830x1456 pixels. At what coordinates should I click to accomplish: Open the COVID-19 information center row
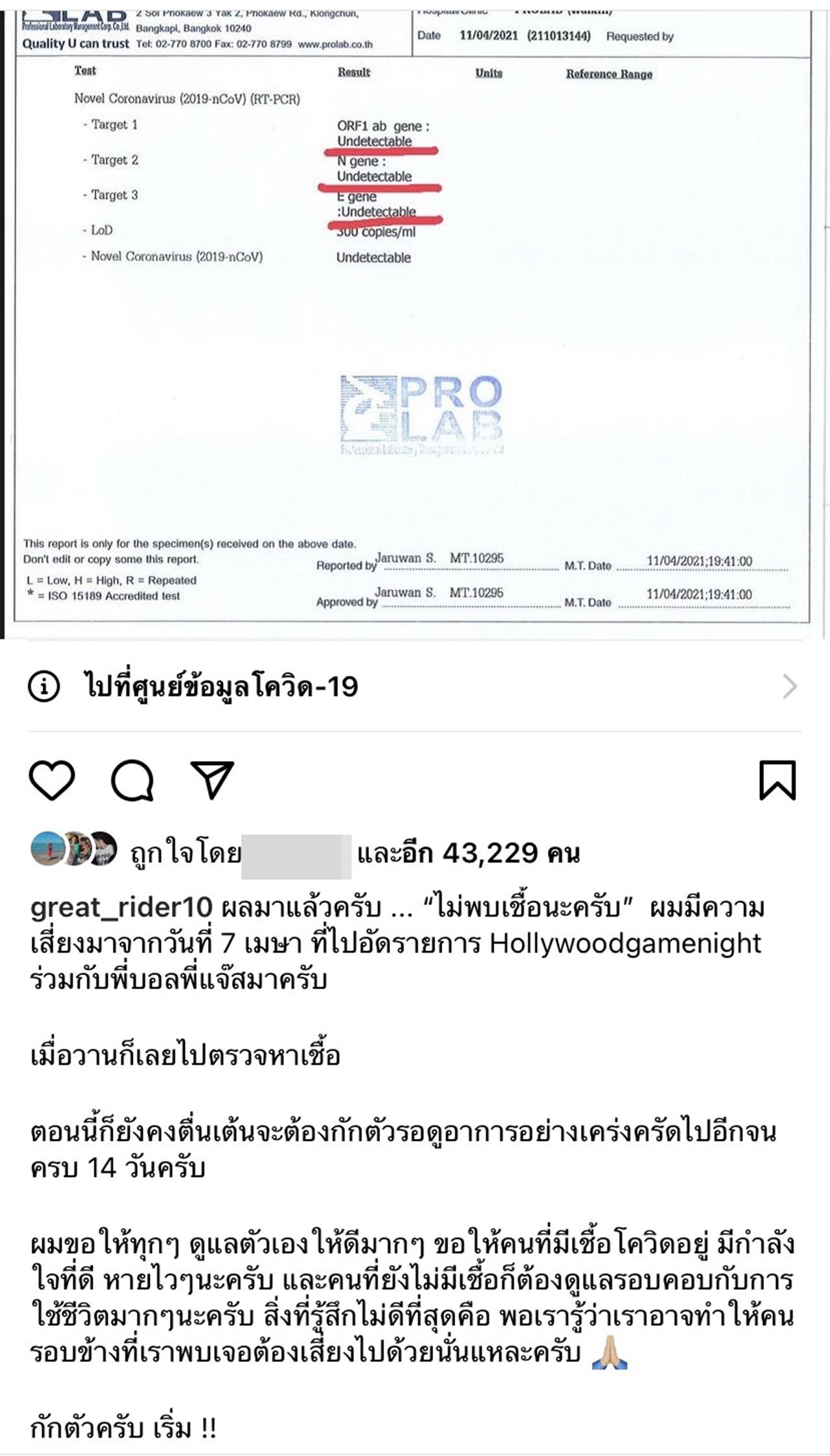click(414, 687)
